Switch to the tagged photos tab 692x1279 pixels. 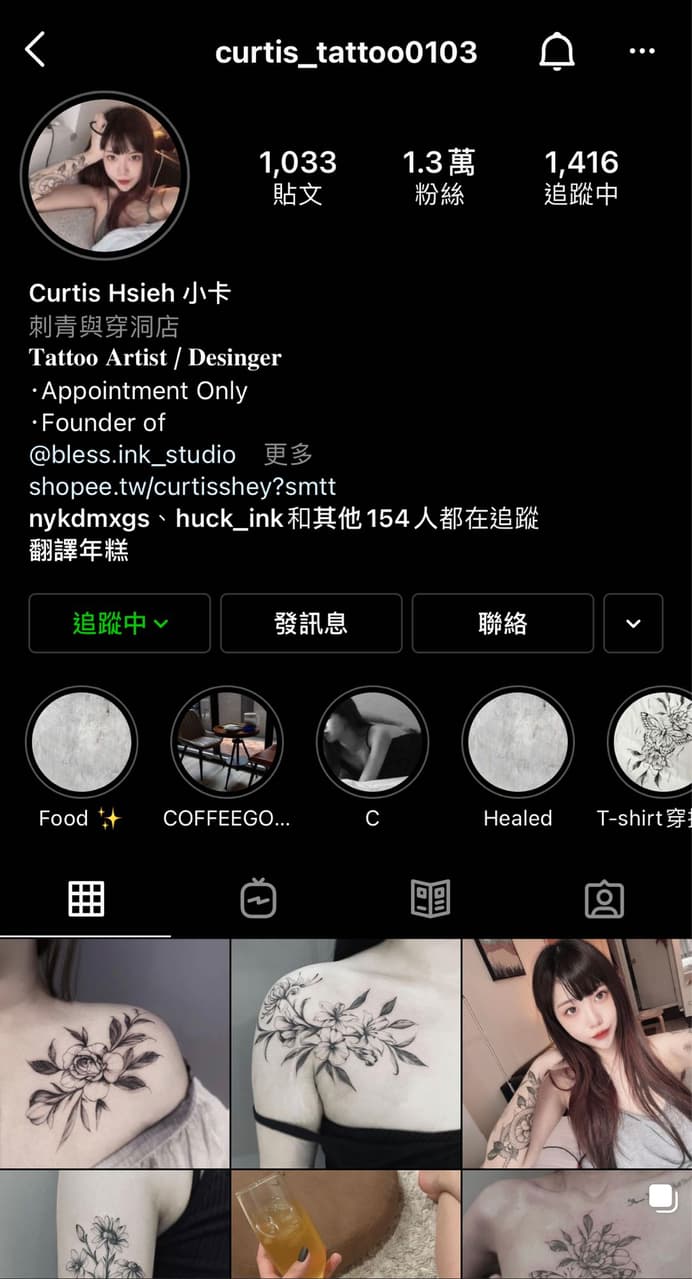(604, 899)
